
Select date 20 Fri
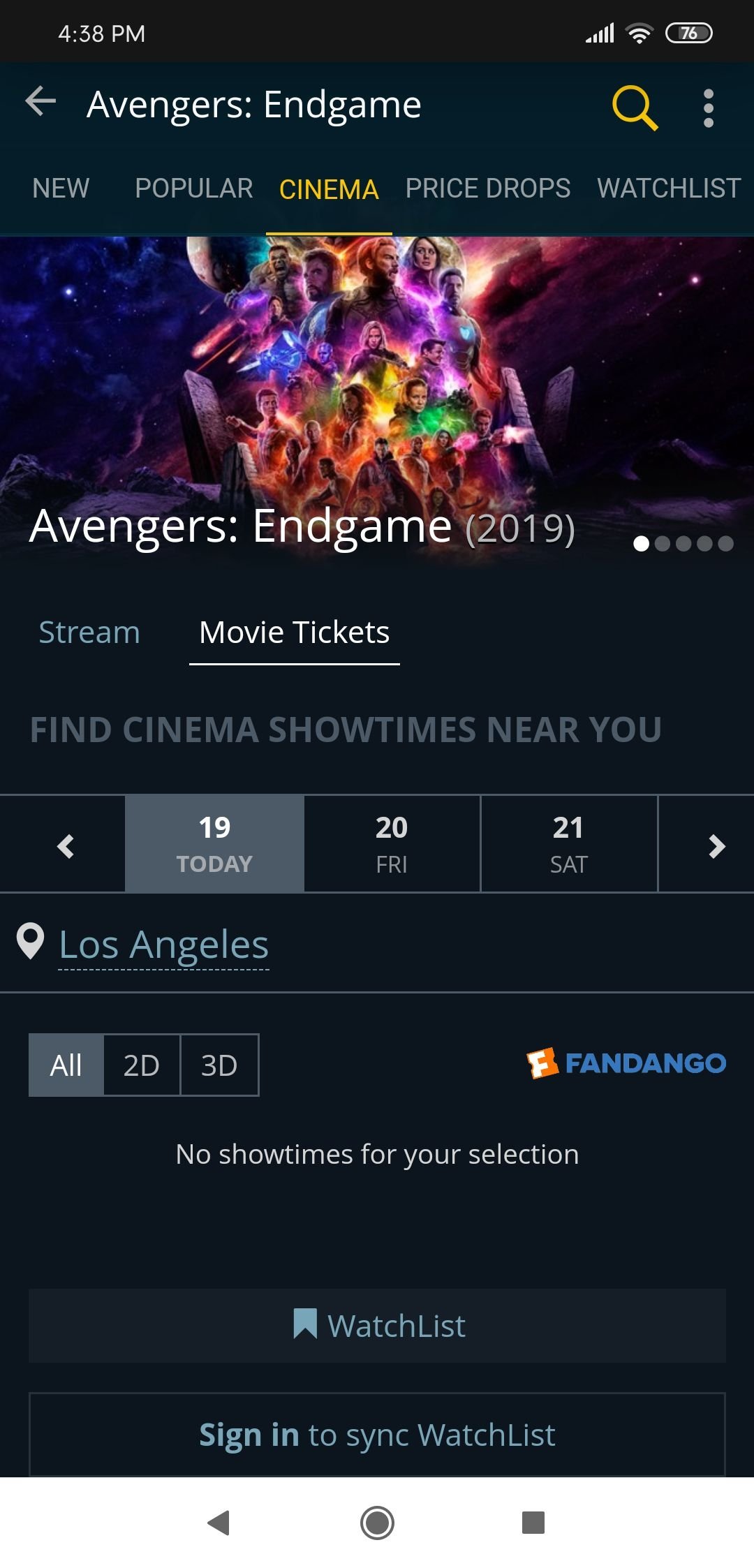click(x=392, y=843)
